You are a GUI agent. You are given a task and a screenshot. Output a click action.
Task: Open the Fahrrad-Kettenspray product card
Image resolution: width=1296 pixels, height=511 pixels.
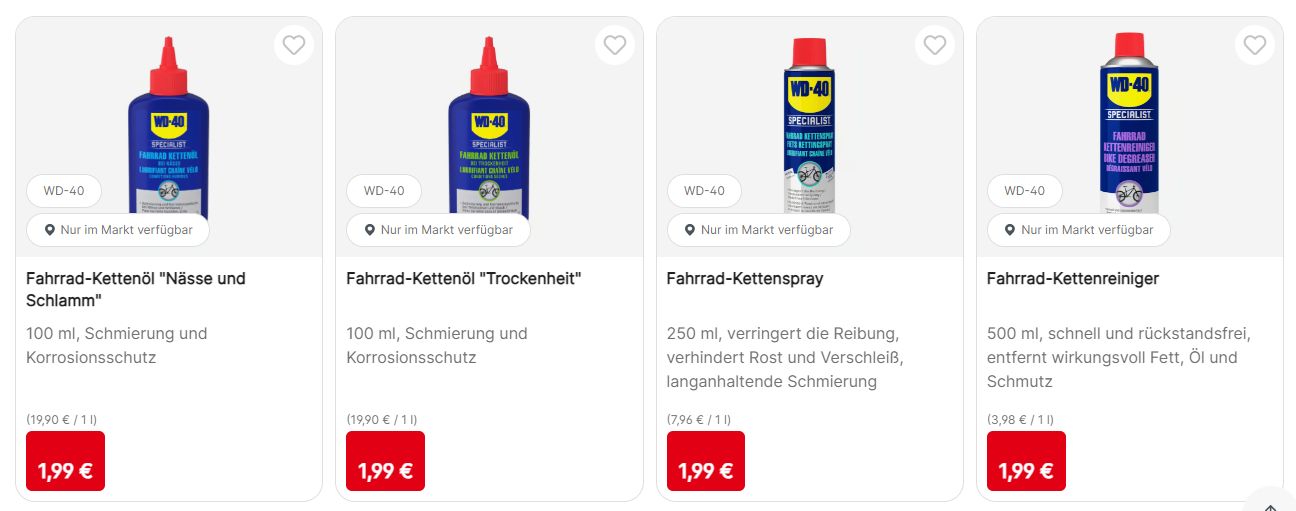tap(744, 278)
